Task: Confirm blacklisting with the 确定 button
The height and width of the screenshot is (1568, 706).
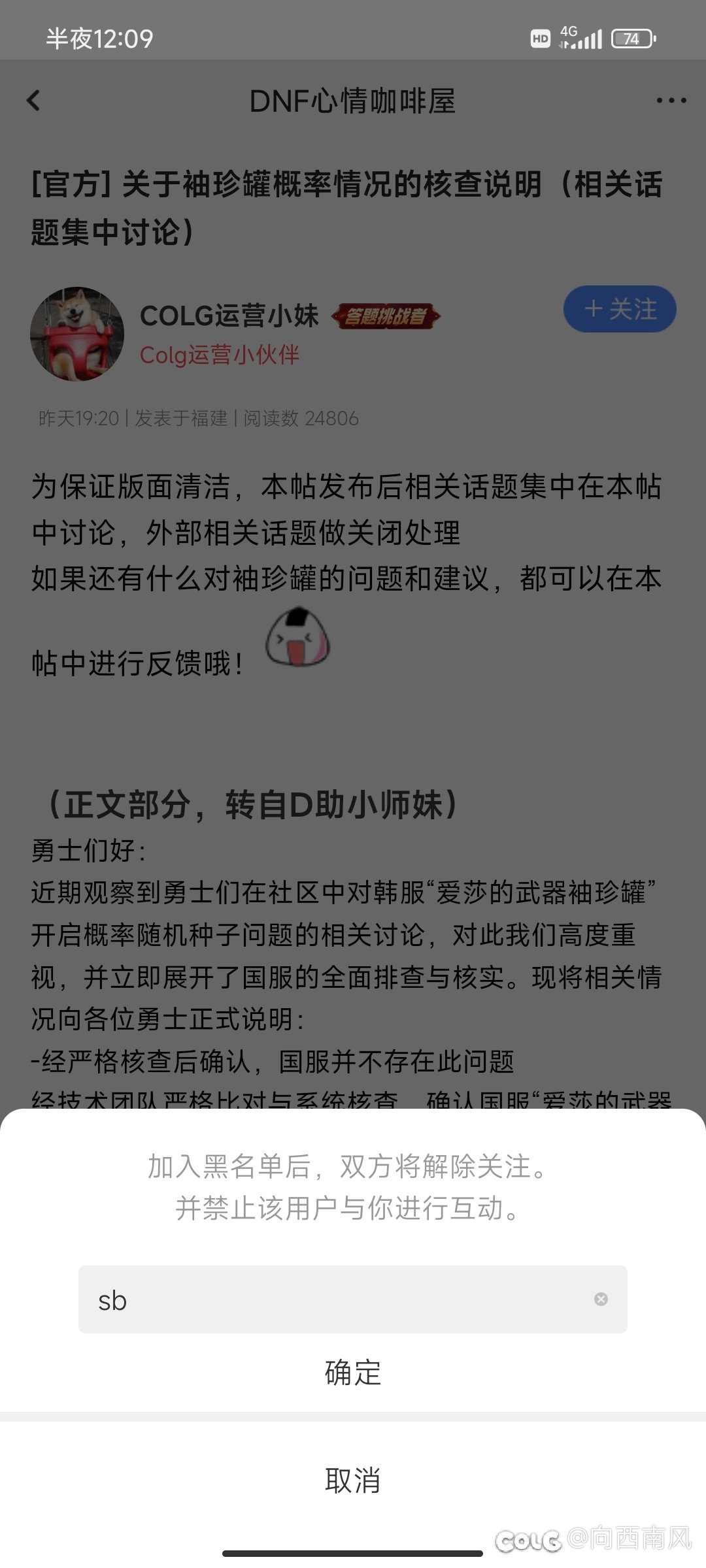Action: click(x=353, y=1373)
